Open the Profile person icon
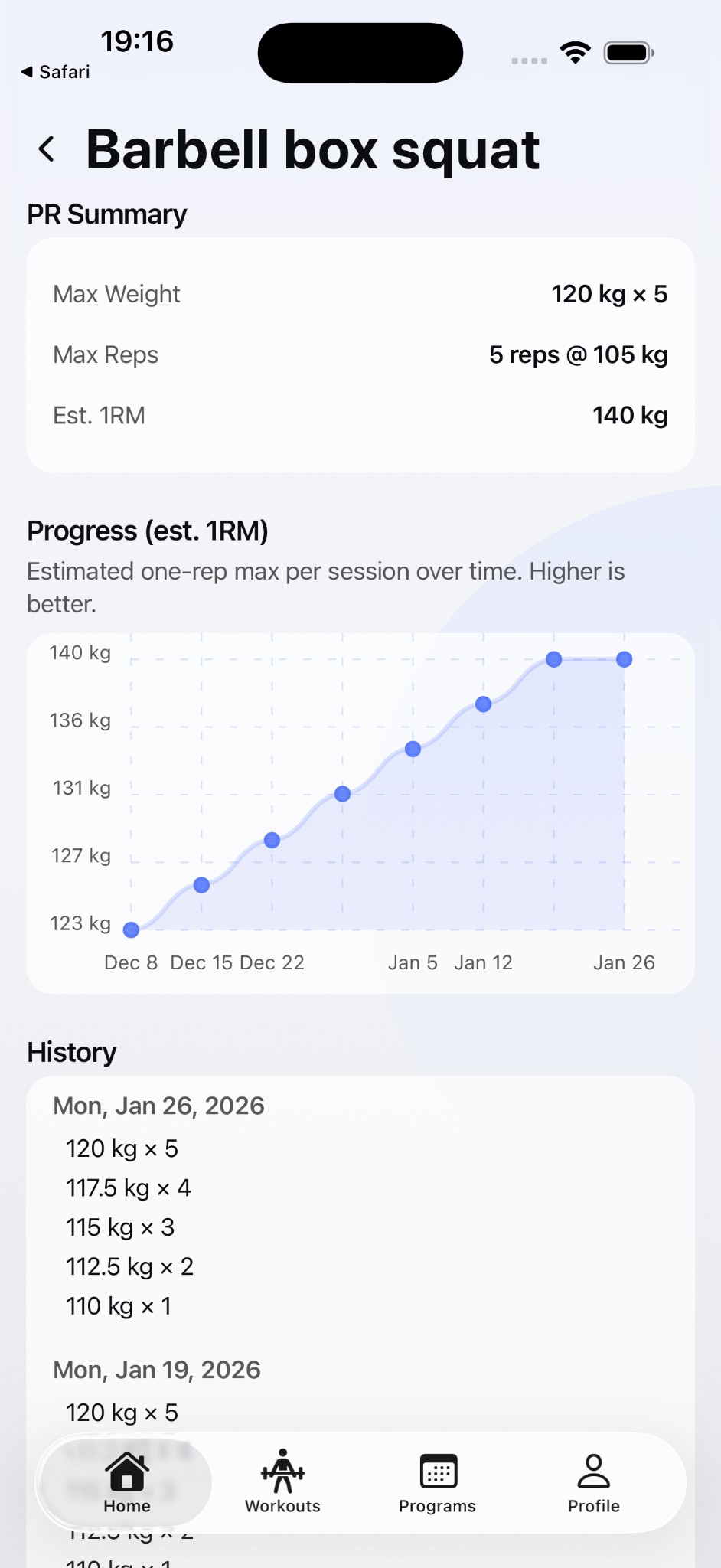Image resolution: width=721 pixels, height=1568 pixels. tap(594, 1471)
